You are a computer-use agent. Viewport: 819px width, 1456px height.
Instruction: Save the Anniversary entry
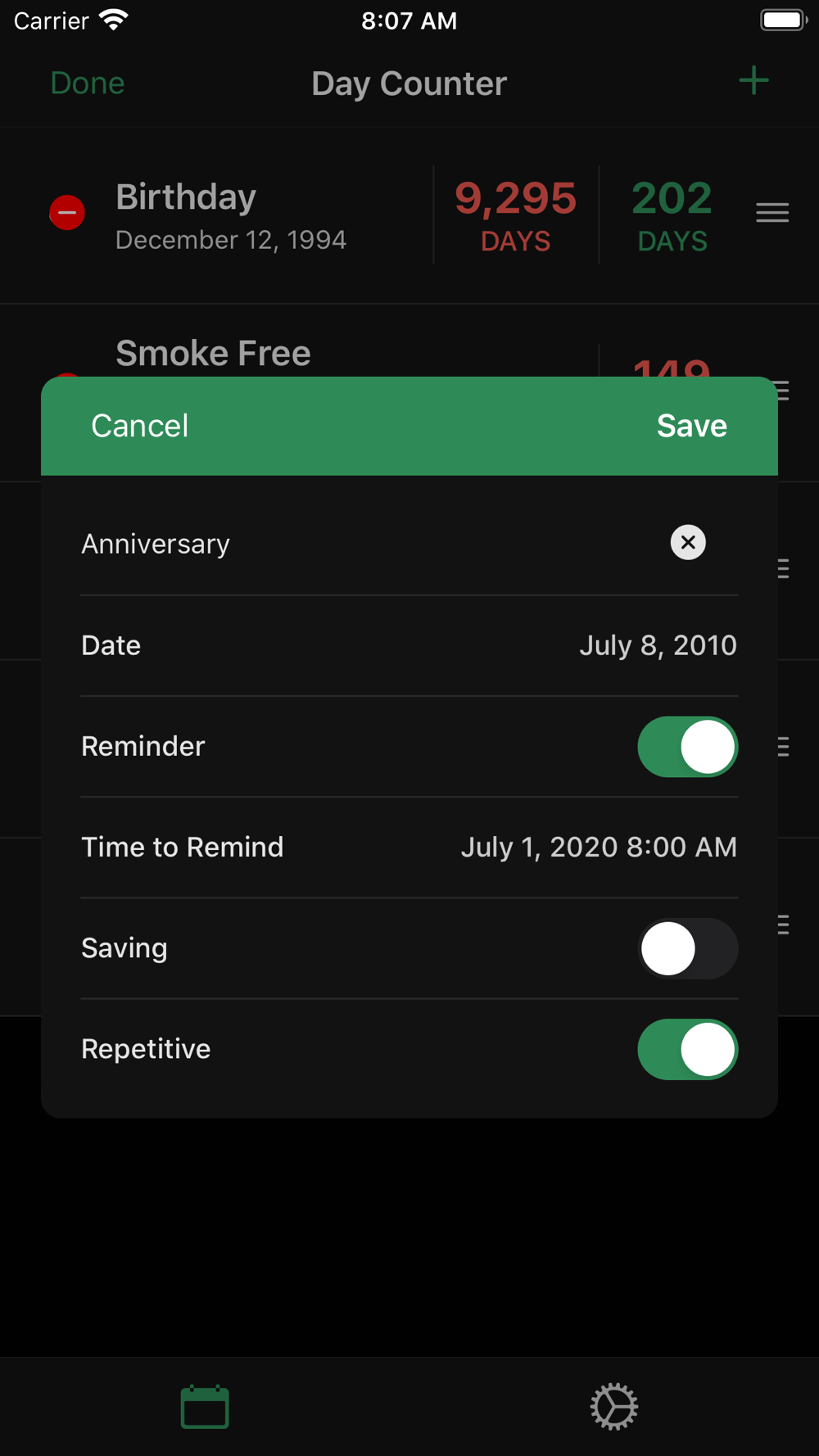click(692, 426)
